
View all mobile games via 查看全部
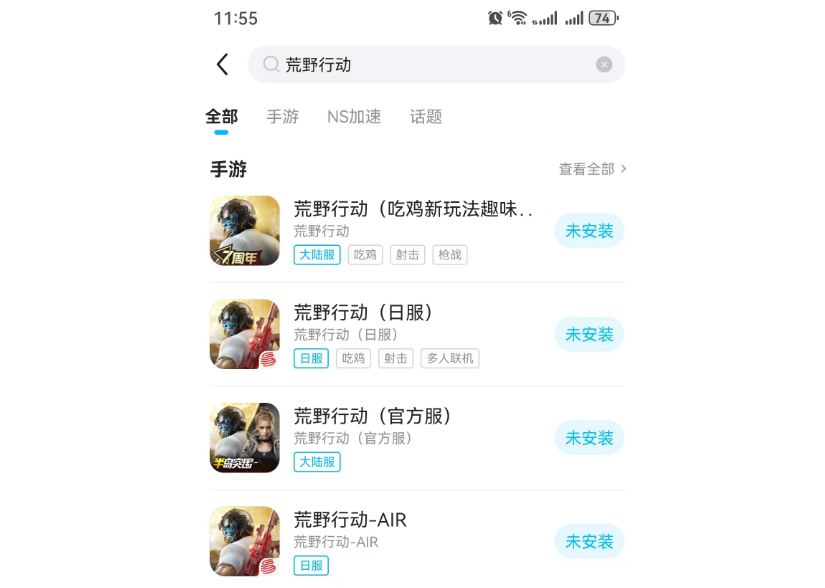(592, 169)
